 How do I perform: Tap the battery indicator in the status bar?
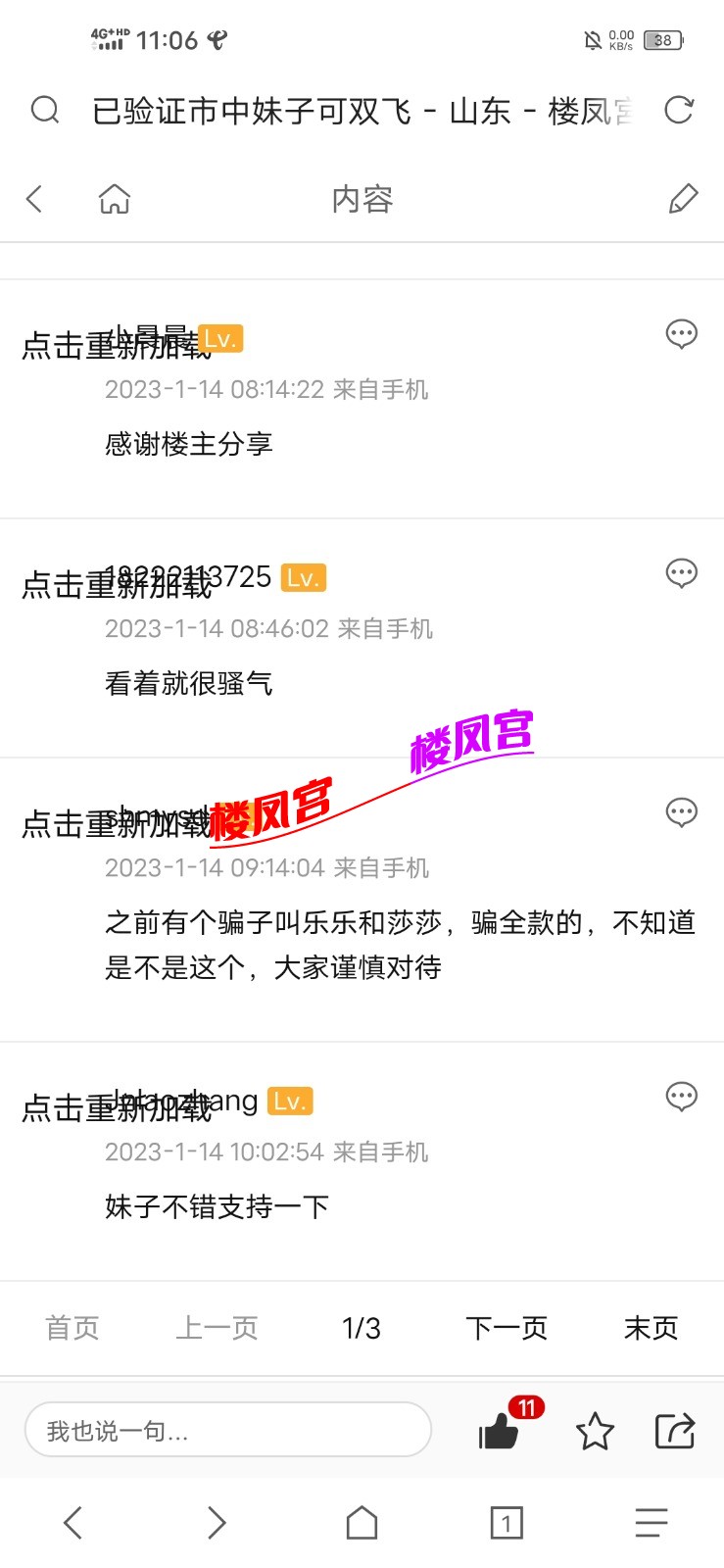(x=662, y=40)
